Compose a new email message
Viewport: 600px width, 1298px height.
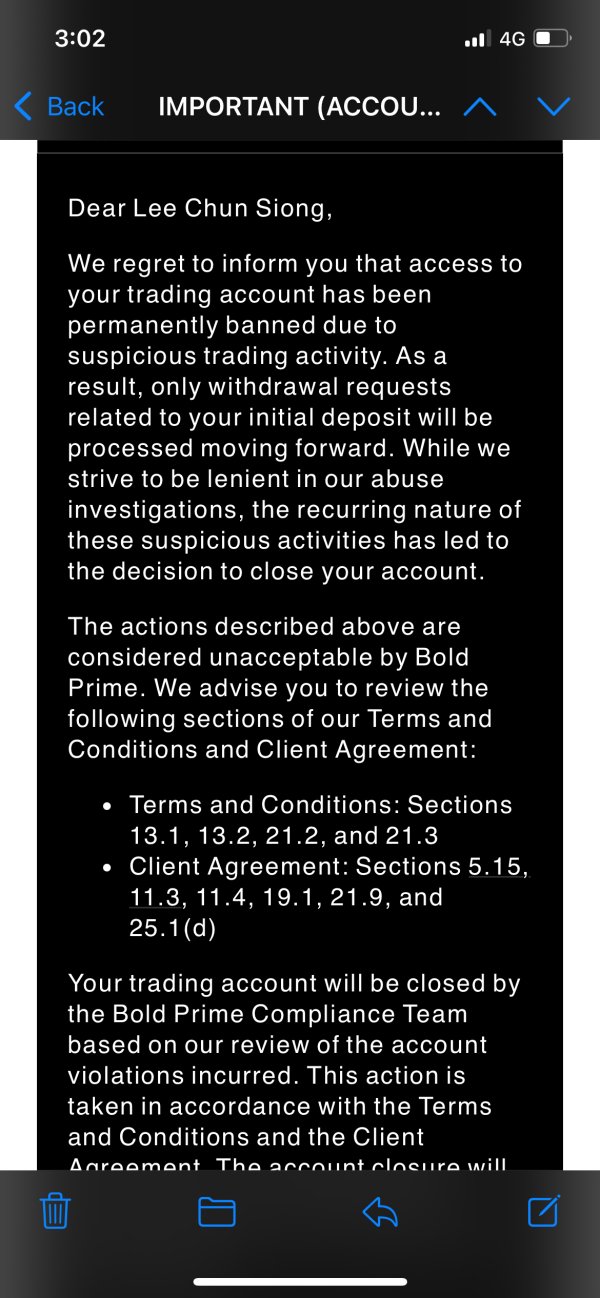(543, 1211)
